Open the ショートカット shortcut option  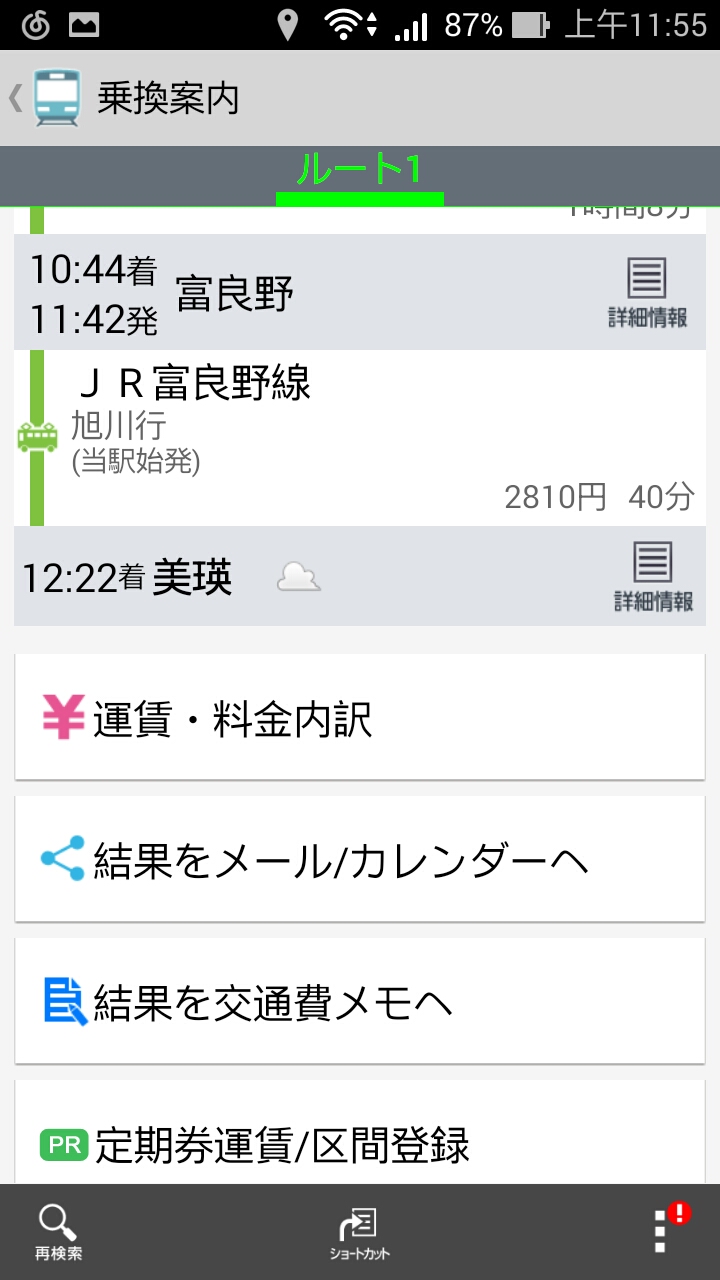pos(360,1233)
